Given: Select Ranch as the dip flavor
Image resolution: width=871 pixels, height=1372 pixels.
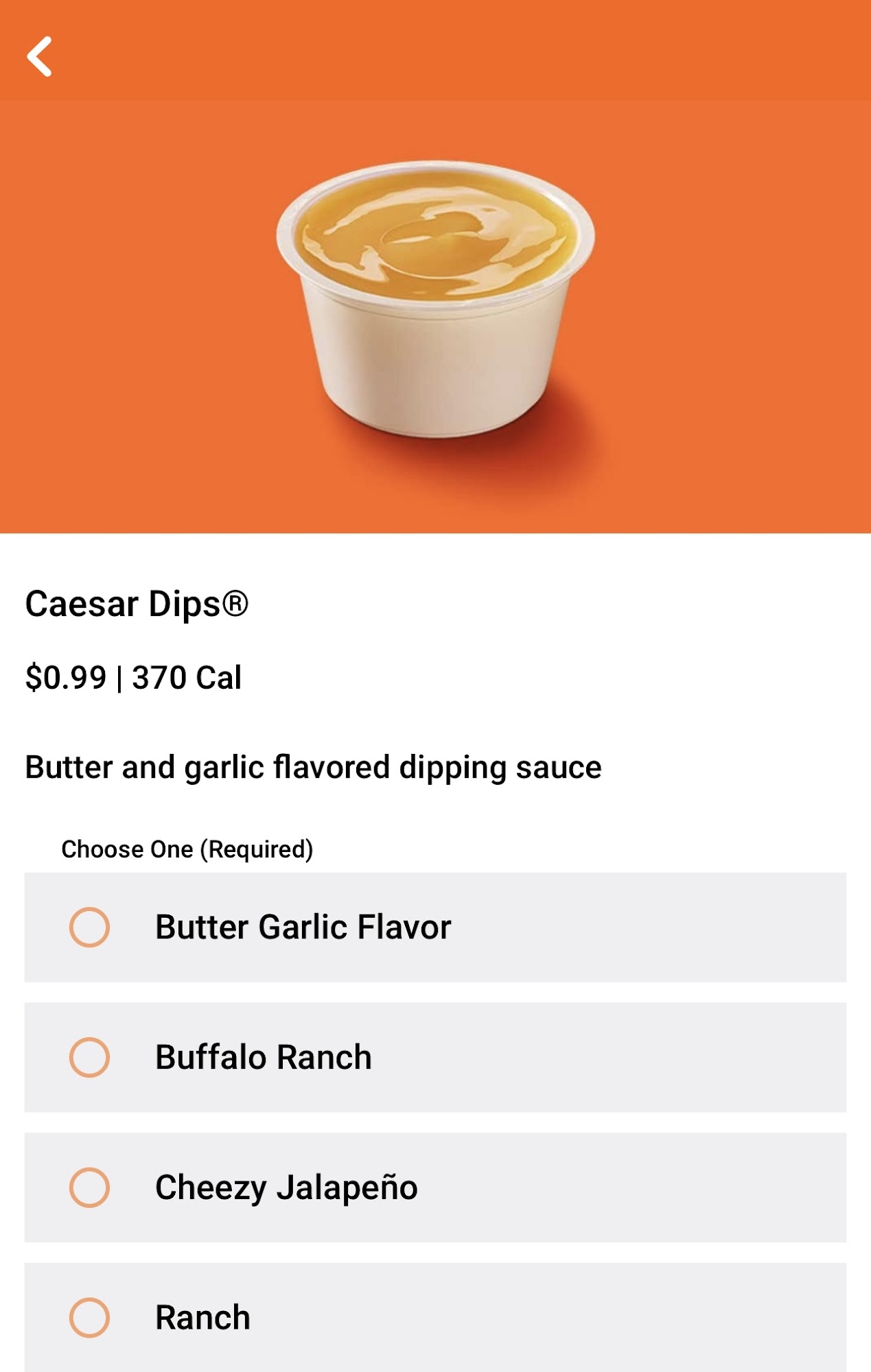Looking at the screenshot, I should tap(90, 1317).
